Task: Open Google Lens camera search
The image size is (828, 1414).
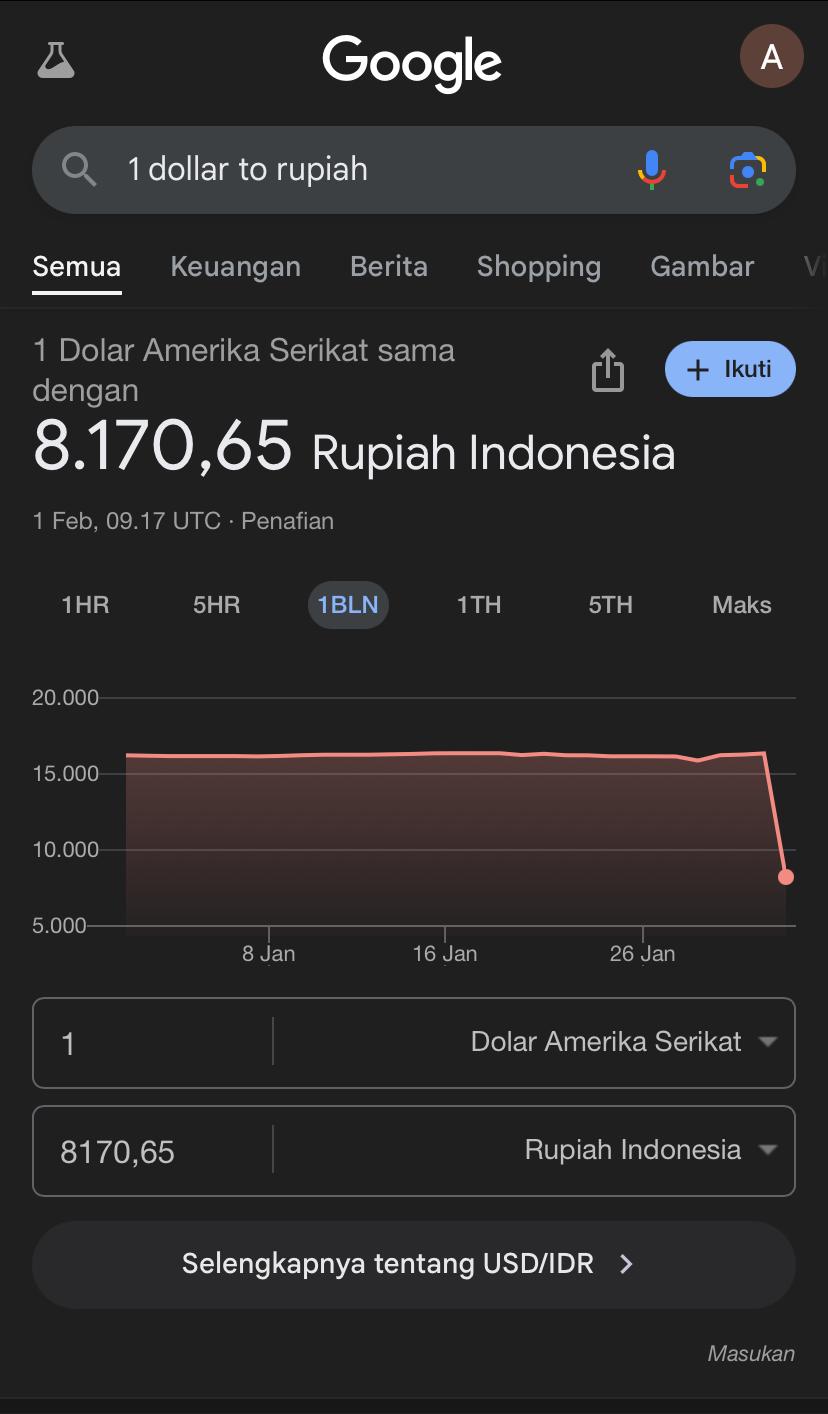Action: click(x=746, y=169)
